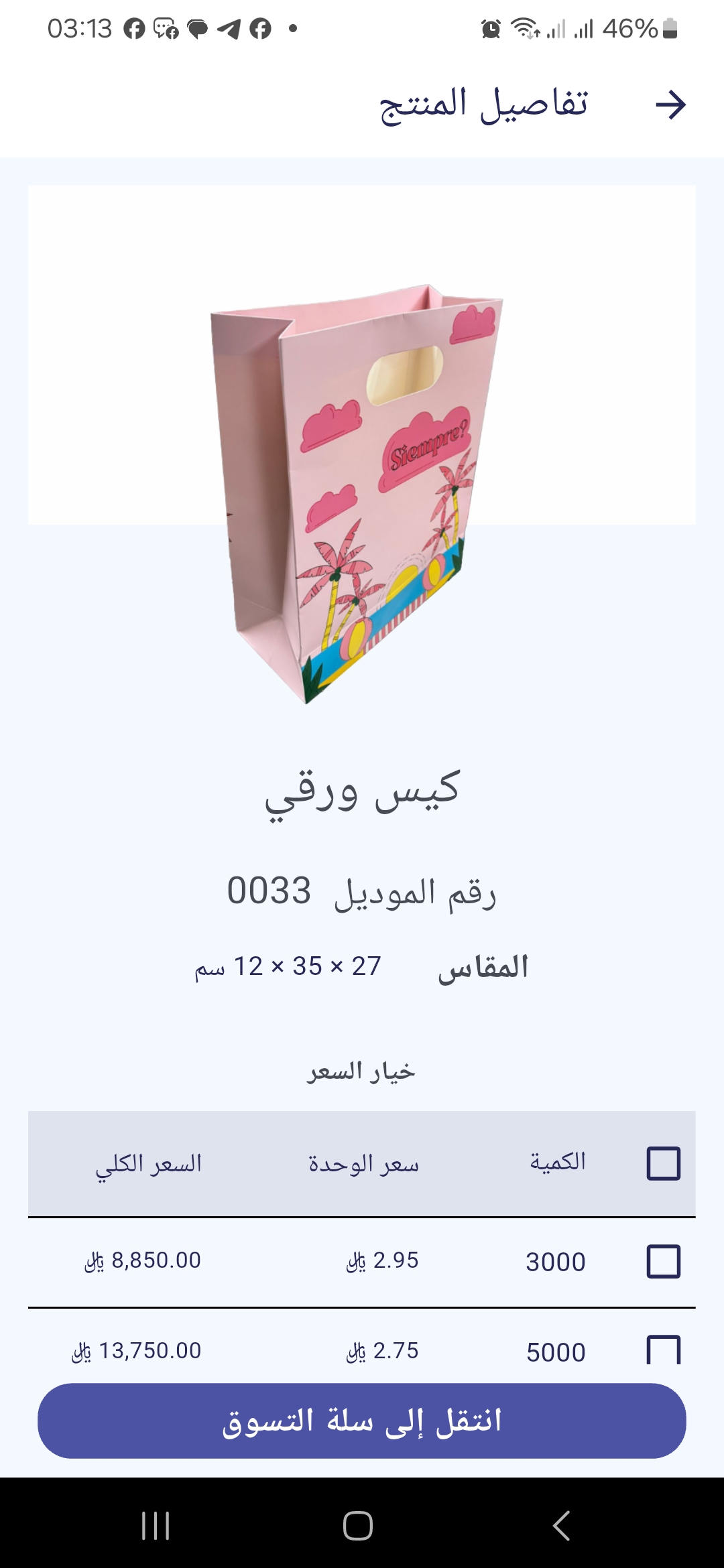Go to the home screen via system home button

pyautogui.click(x=358, y=1526)
